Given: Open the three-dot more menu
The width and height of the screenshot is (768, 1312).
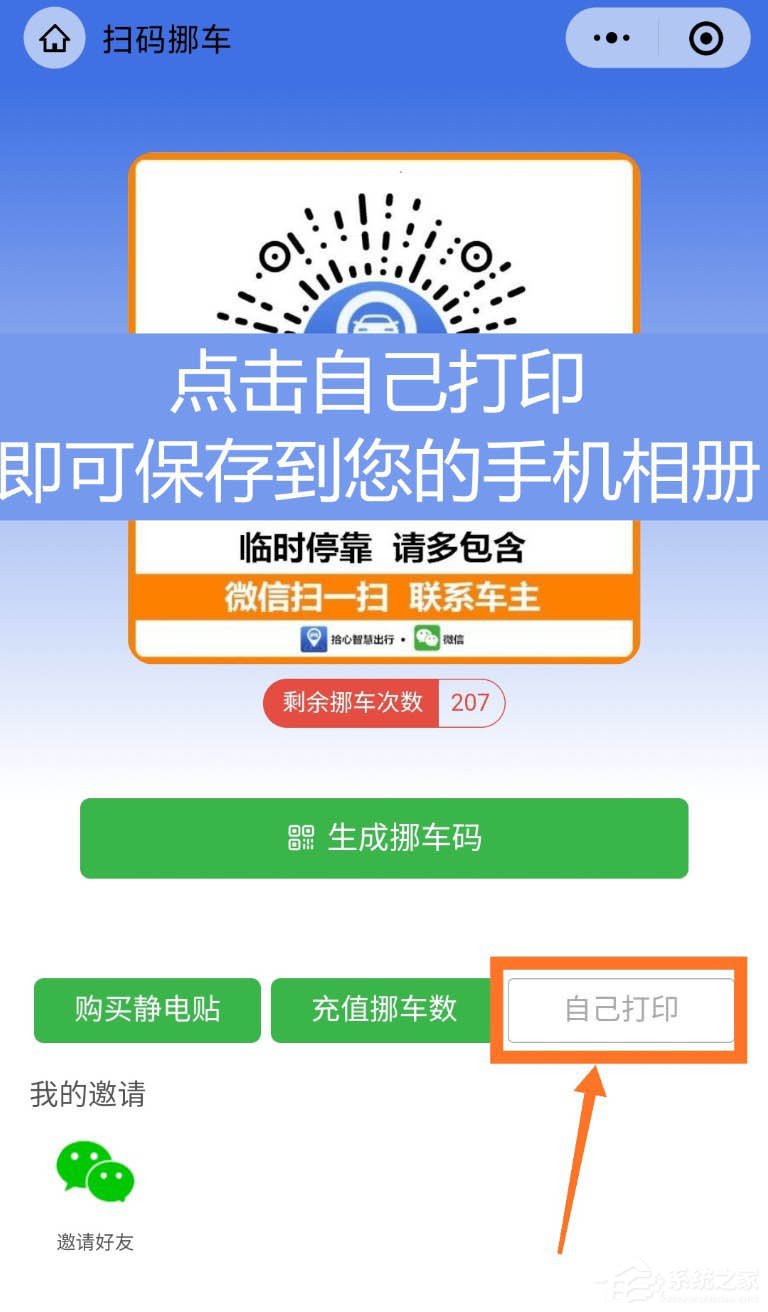Looking at the screenshot, I should click(x=611, y=39).
